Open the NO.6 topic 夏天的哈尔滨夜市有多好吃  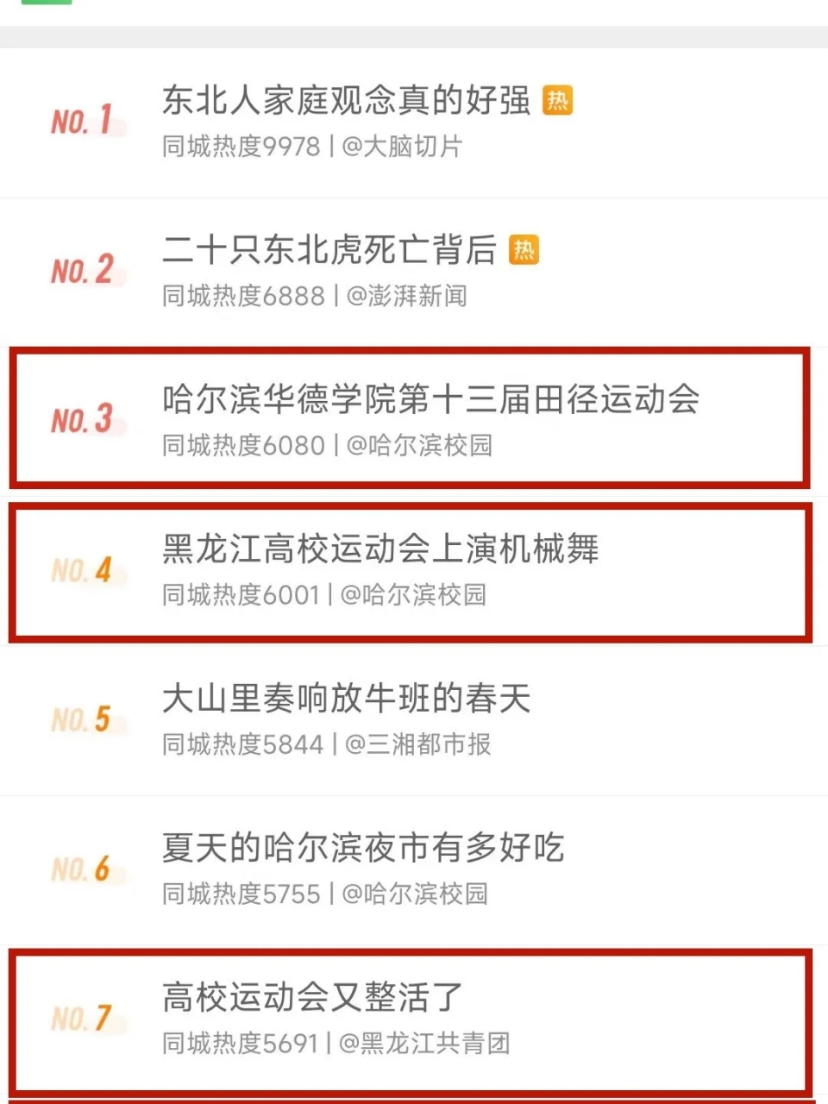click(x=362, y=848)
